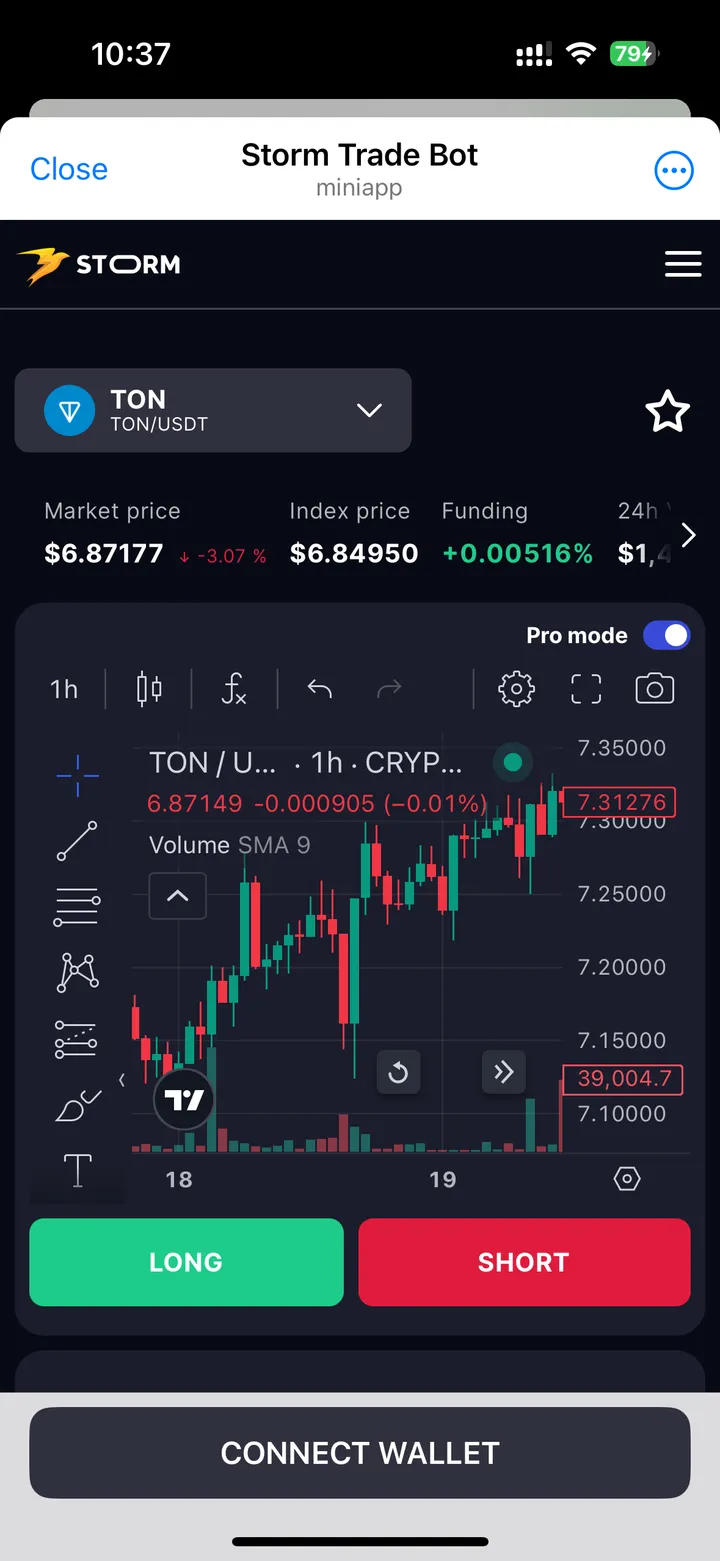The image size is (720, 1561).
Task: Open the Telegram miniapp options menu
Action: click(x=674, y=169)
